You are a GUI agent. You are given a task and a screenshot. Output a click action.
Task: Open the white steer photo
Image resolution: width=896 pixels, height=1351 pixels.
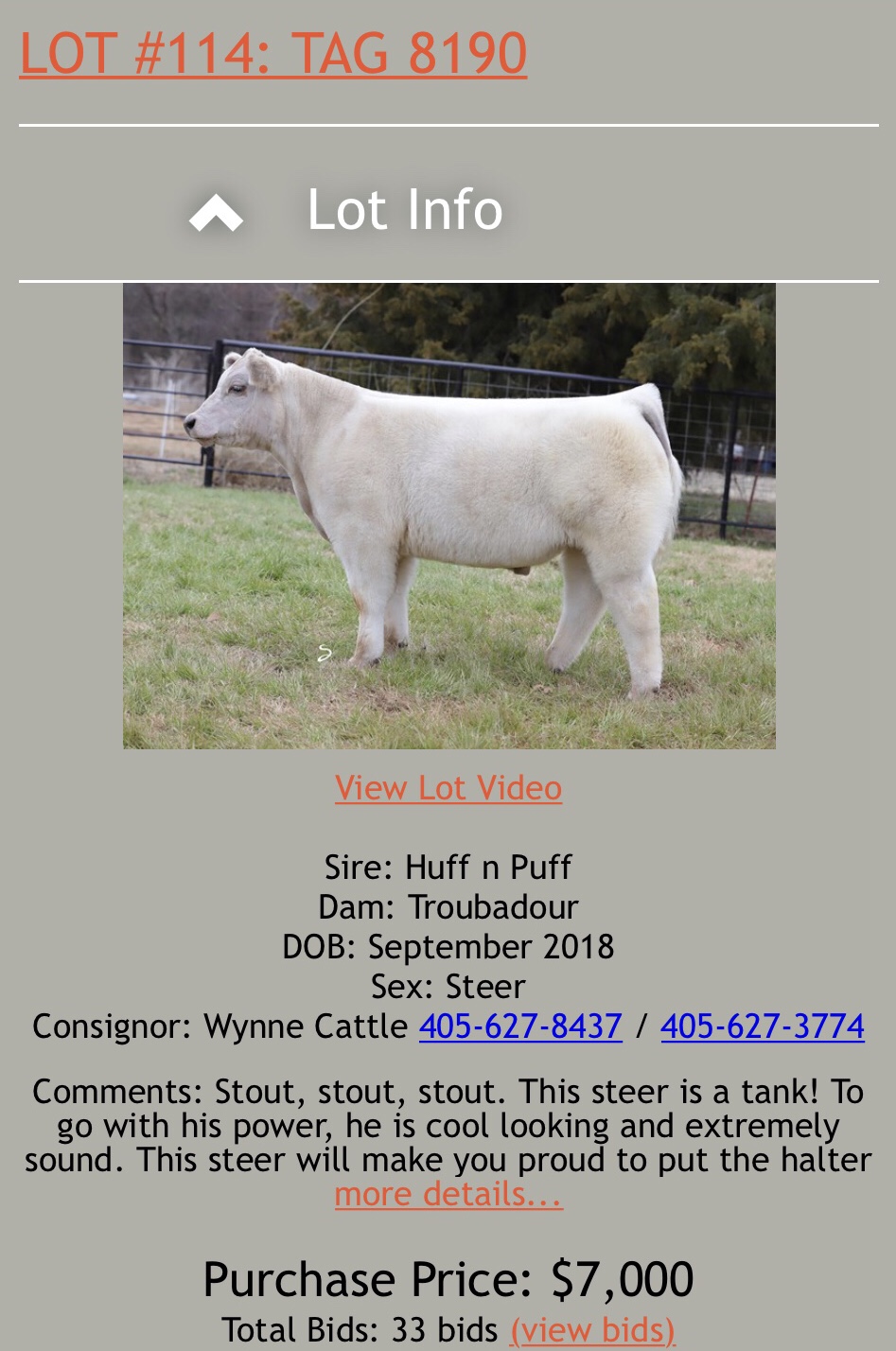pyautogui.click(x=448, y=516)
